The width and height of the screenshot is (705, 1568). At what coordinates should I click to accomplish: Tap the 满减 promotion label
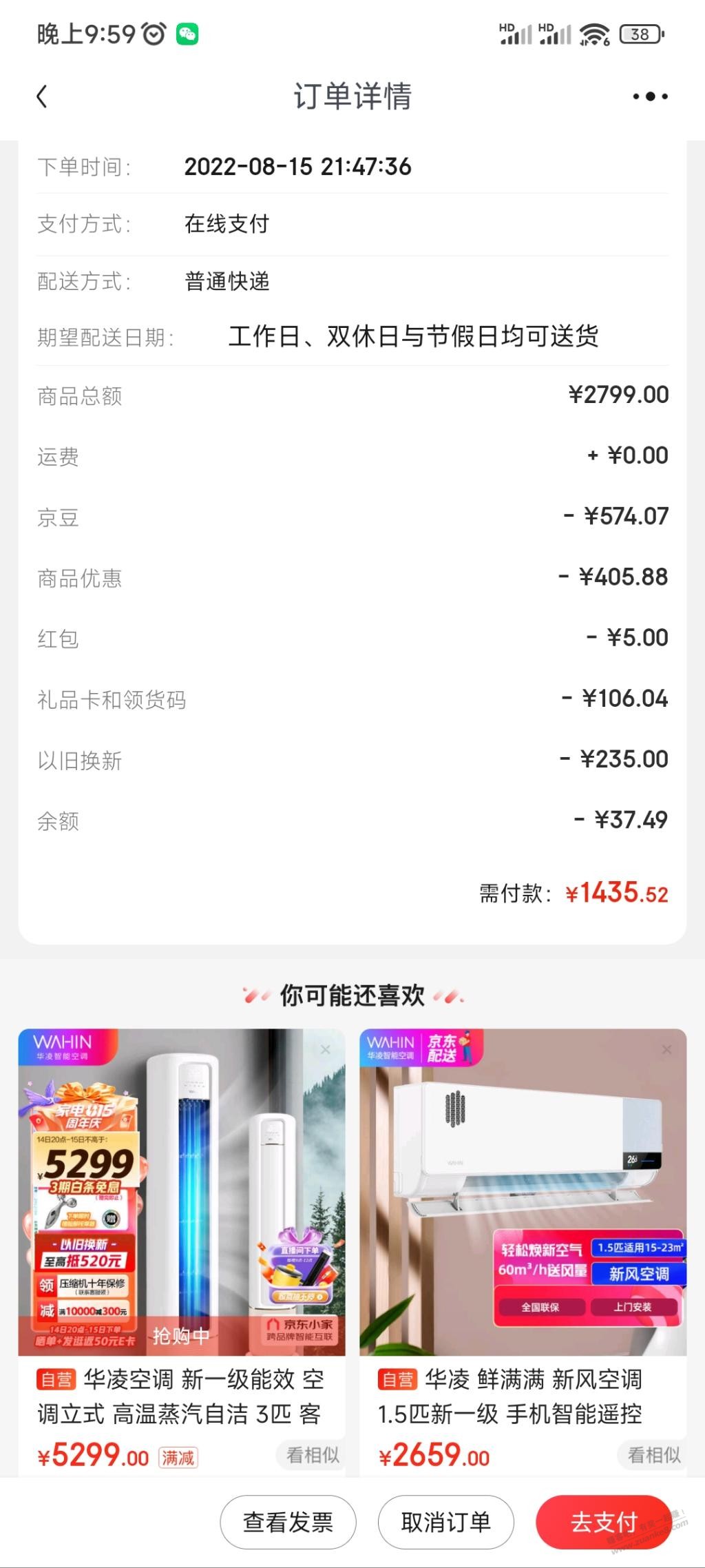click(x=178, y=1456)
